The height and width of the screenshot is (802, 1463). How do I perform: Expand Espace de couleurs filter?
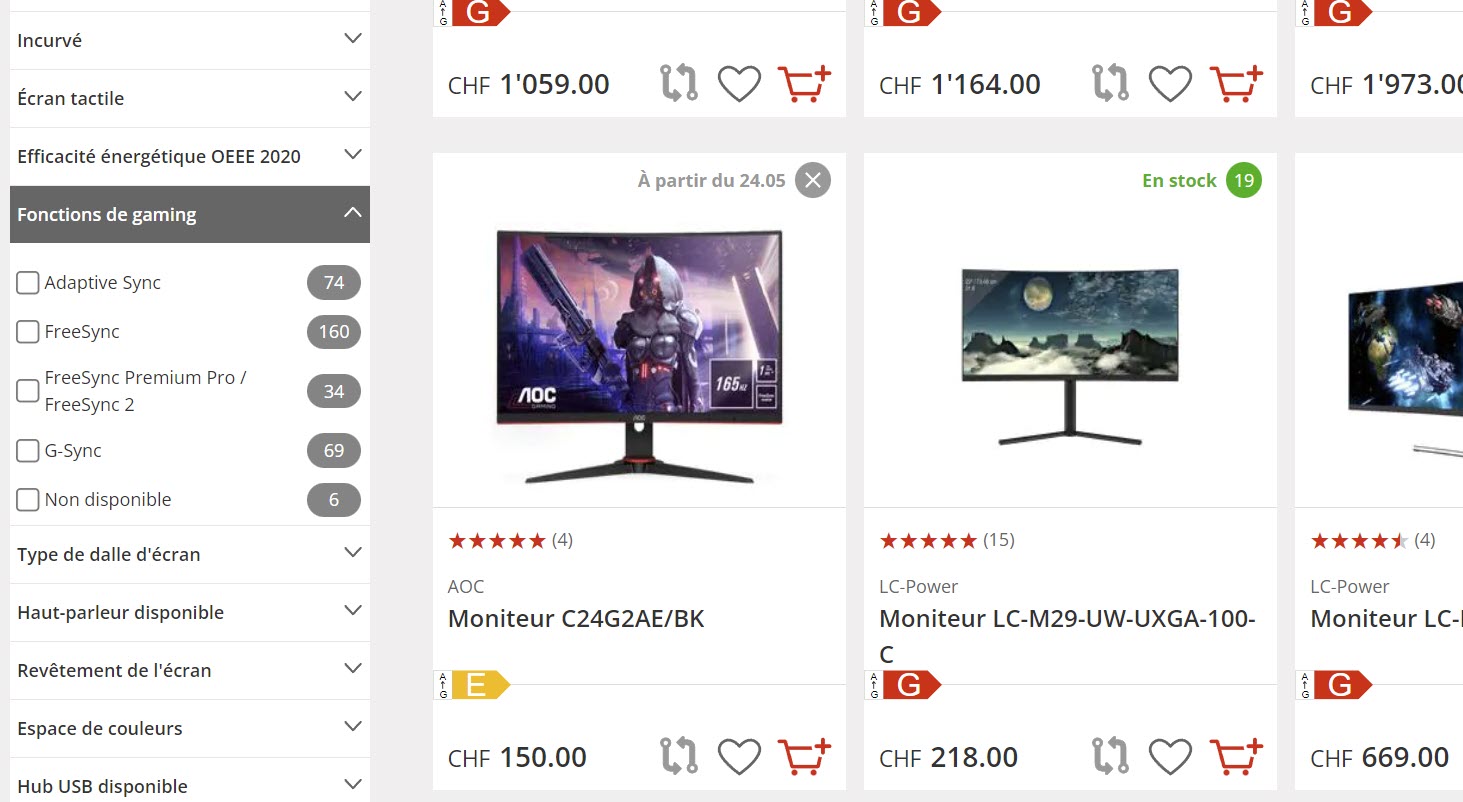click(x=189, y=728)
